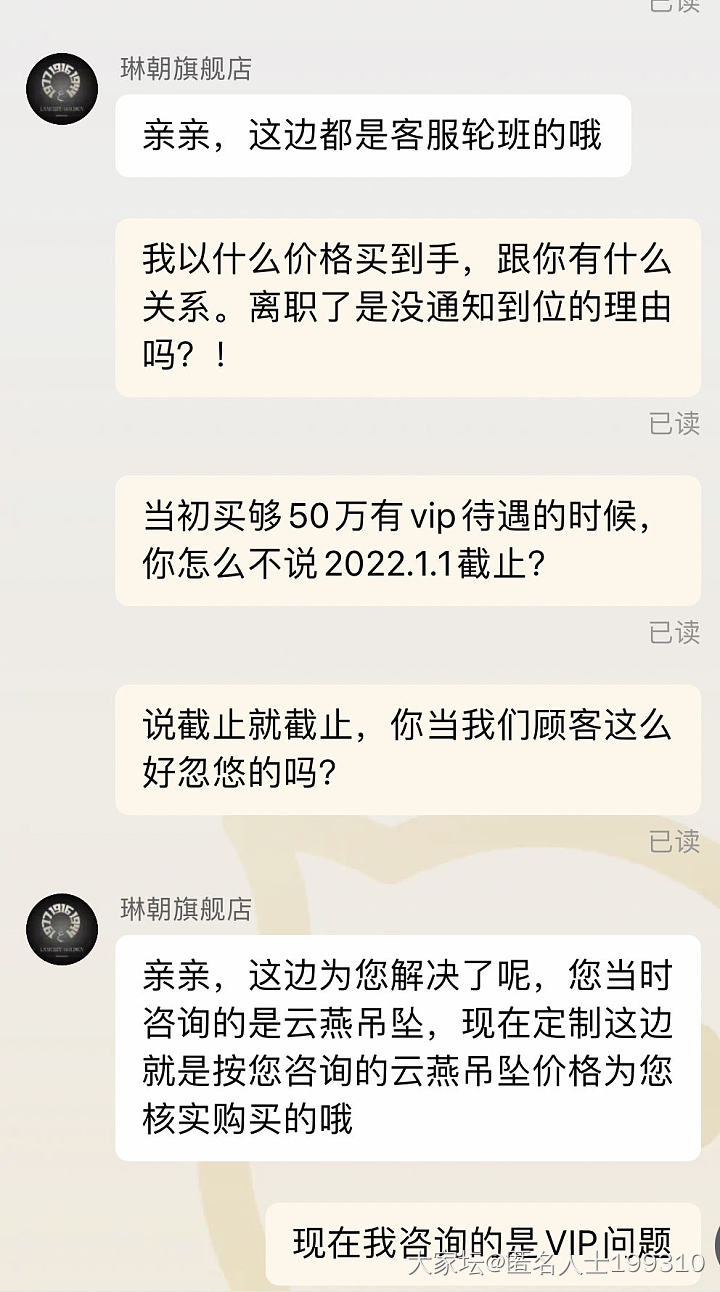Open shop avatar beside the 云燕吊坠 reply
This screenshot has width=720, height=1292.
click(x=62, y=929)
